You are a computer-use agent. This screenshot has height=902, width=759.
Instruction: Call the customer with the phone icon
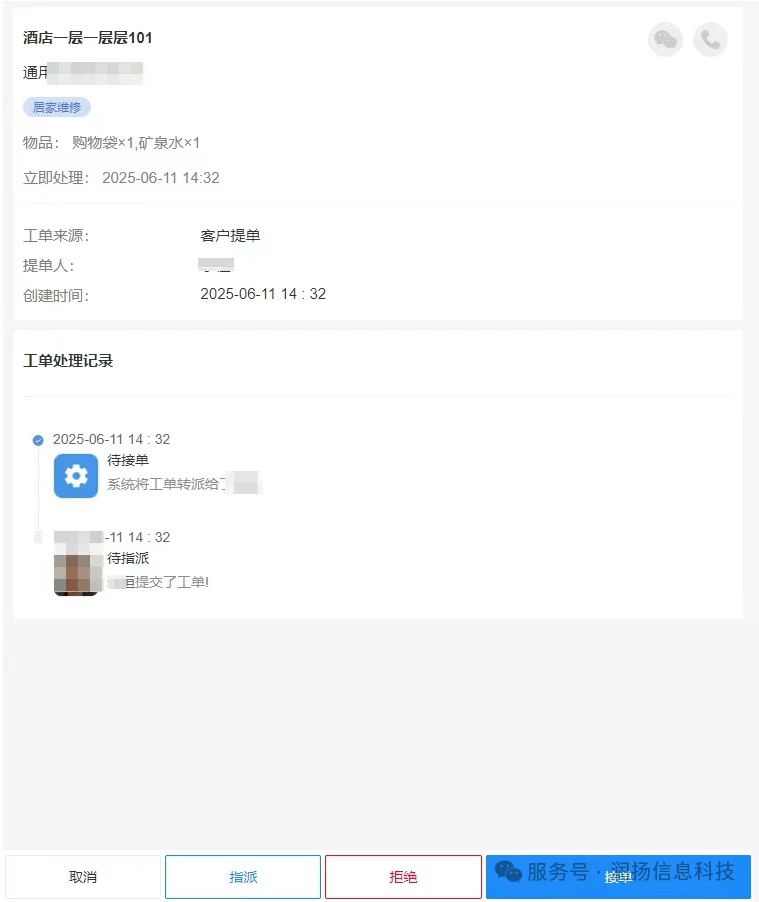(x=710, y=40)
